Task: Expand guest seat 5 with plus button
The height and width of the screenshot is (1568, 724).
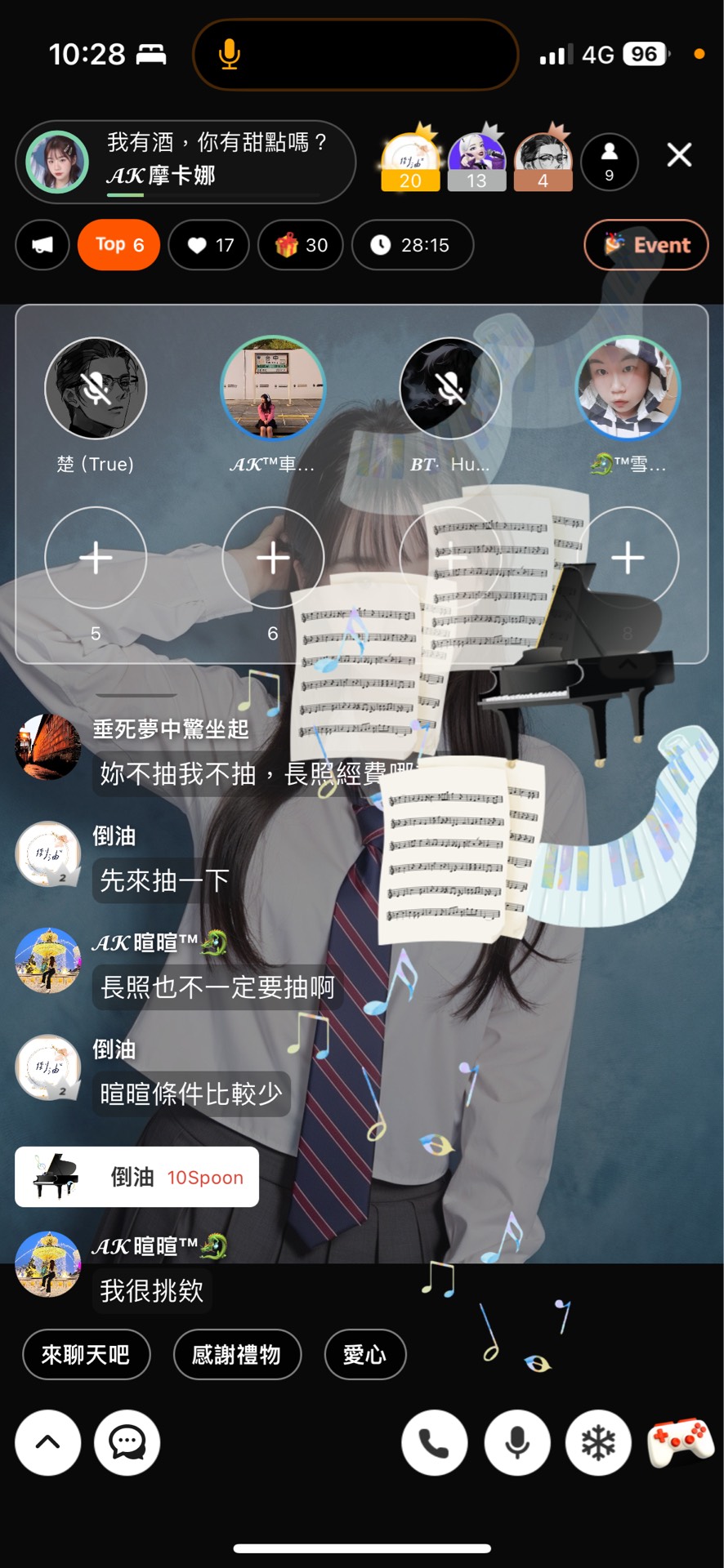Action: pos(96,558)
